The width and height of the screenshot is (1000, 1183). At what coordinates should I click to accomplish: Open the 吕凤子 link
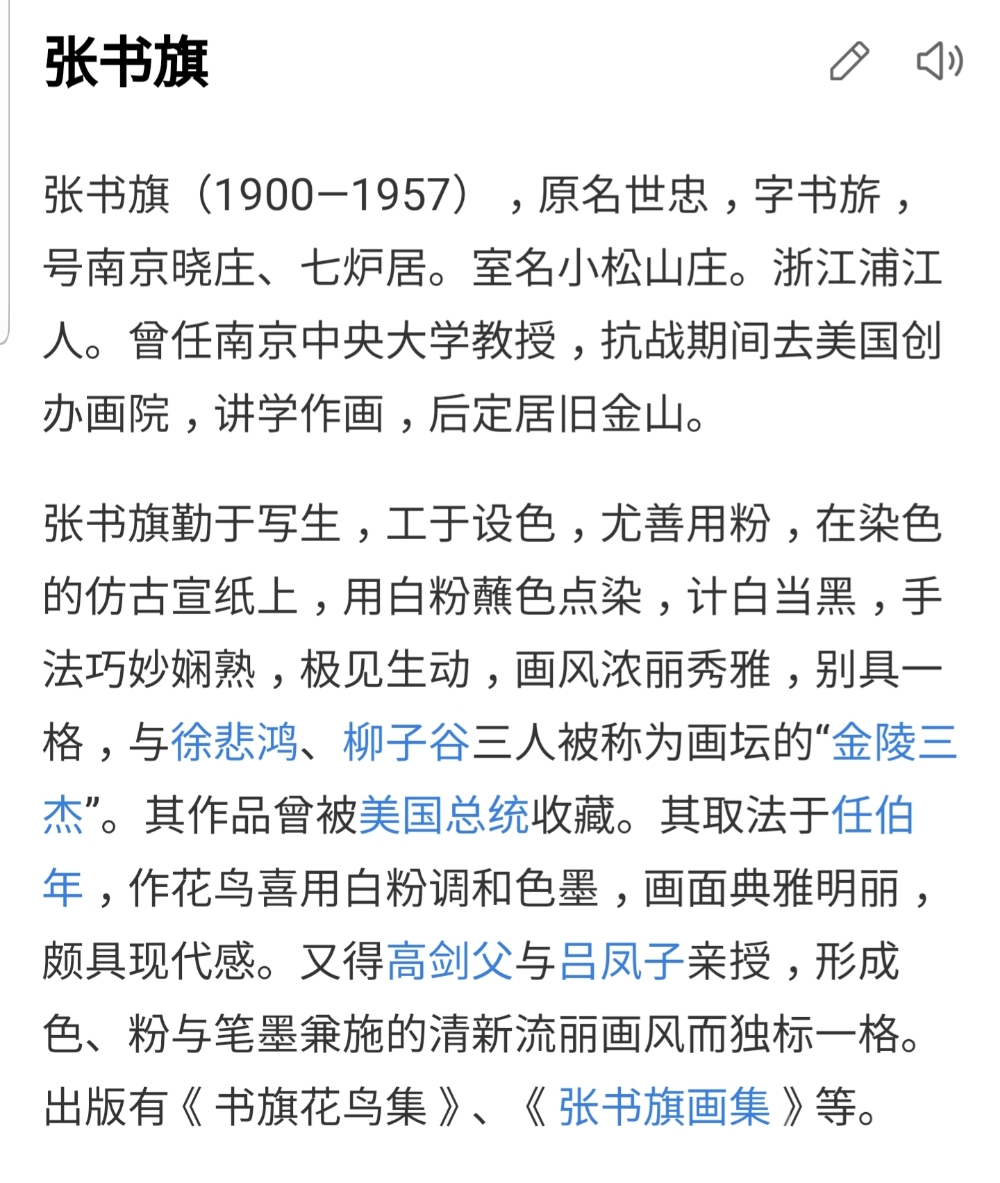621,962
